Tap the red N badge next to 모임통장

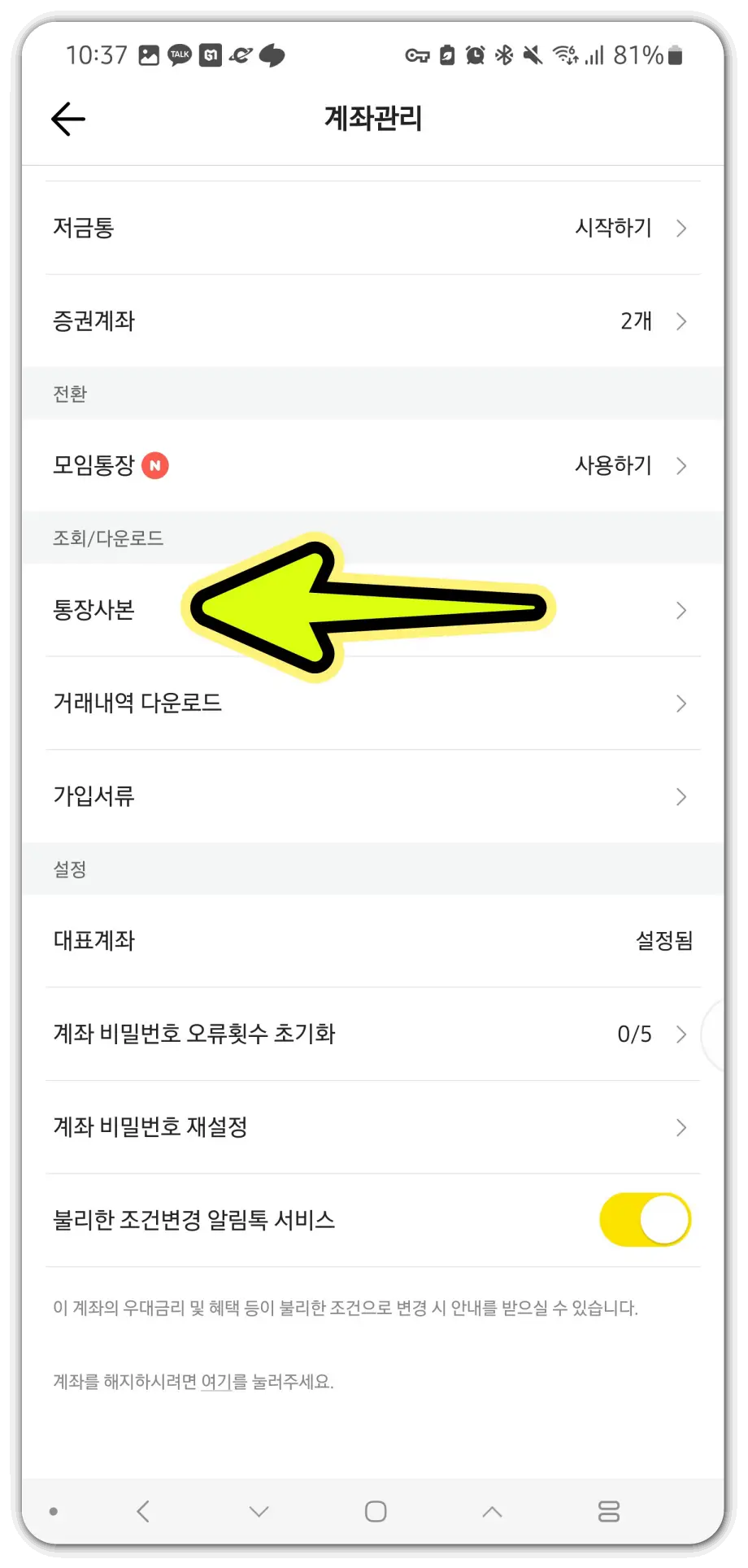pos(155,464)
